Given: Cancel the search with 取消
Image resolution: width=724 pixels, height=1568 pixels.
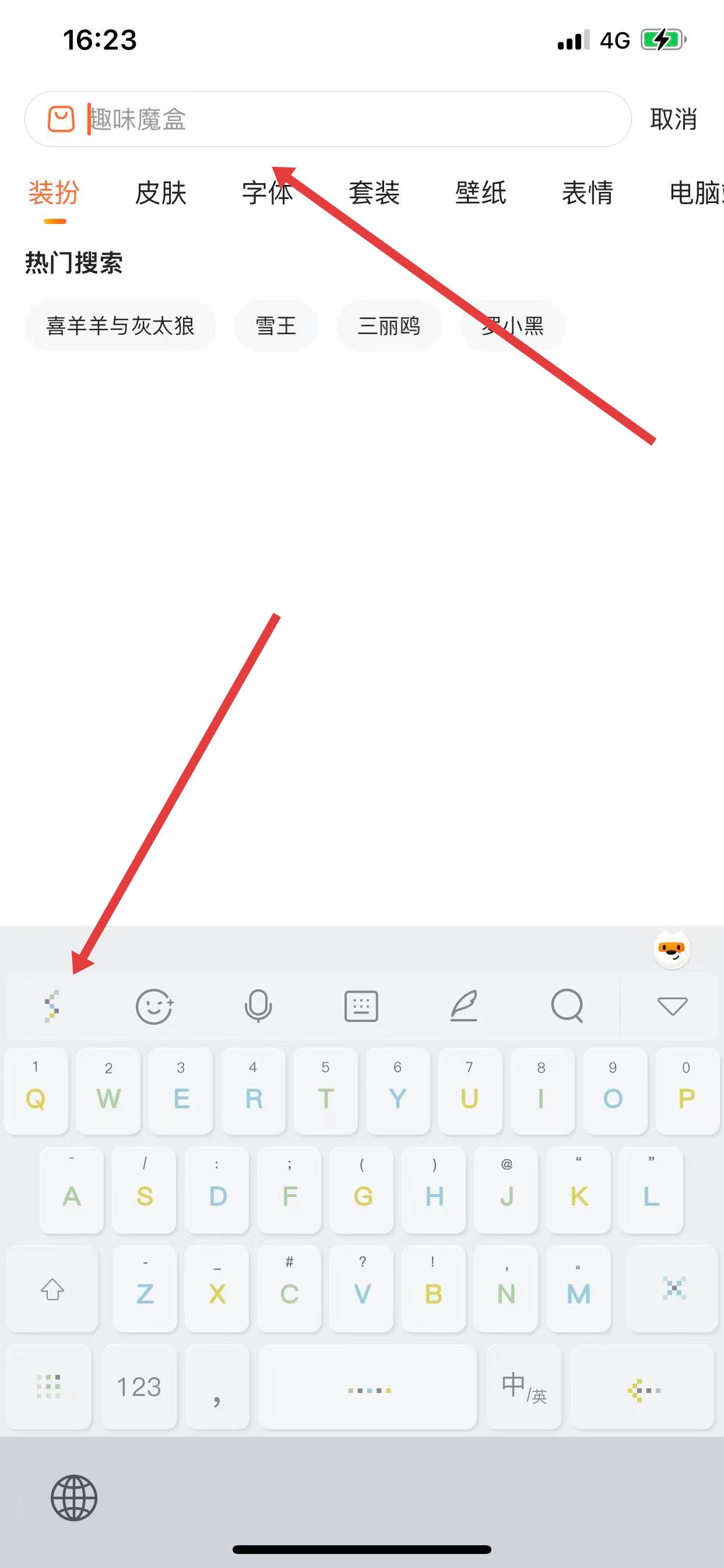Looking at the screenshot, I should pos(673,120).
